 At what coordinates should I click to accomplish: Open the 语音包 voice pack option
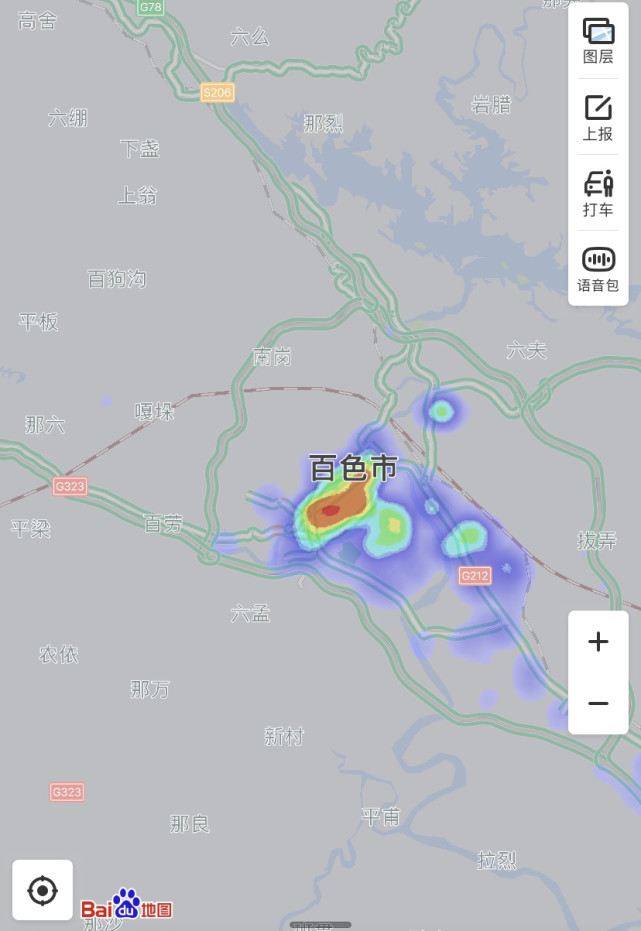[598, 269]
